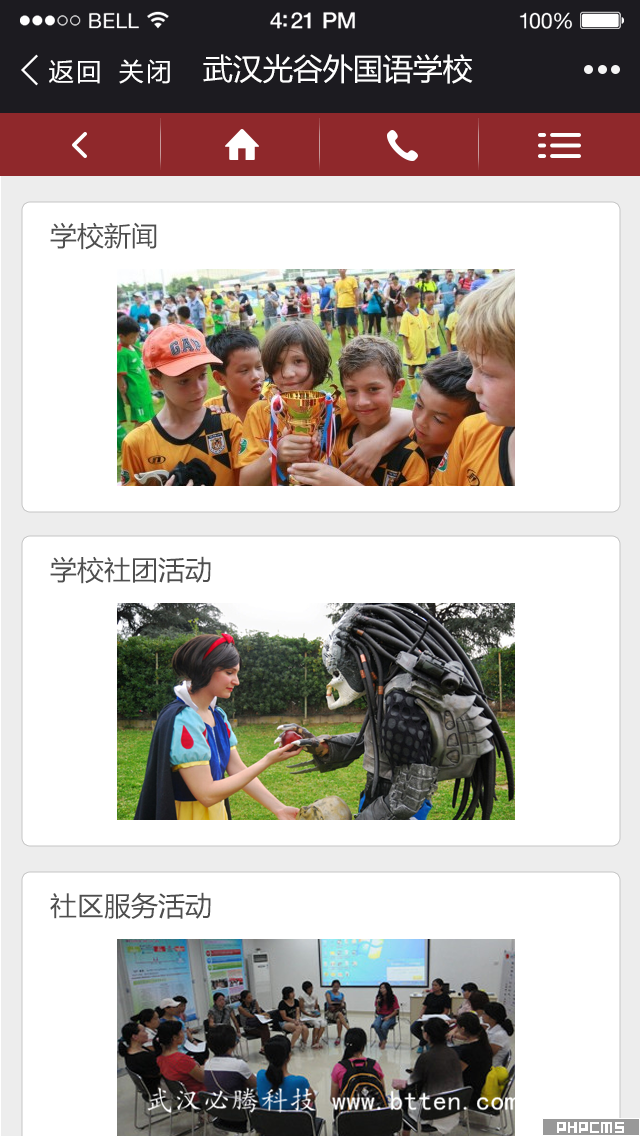The width and height of the screenshot is (640, 1136).
Task: Tap 返回 to go back
Action: (x=62, y=71)
